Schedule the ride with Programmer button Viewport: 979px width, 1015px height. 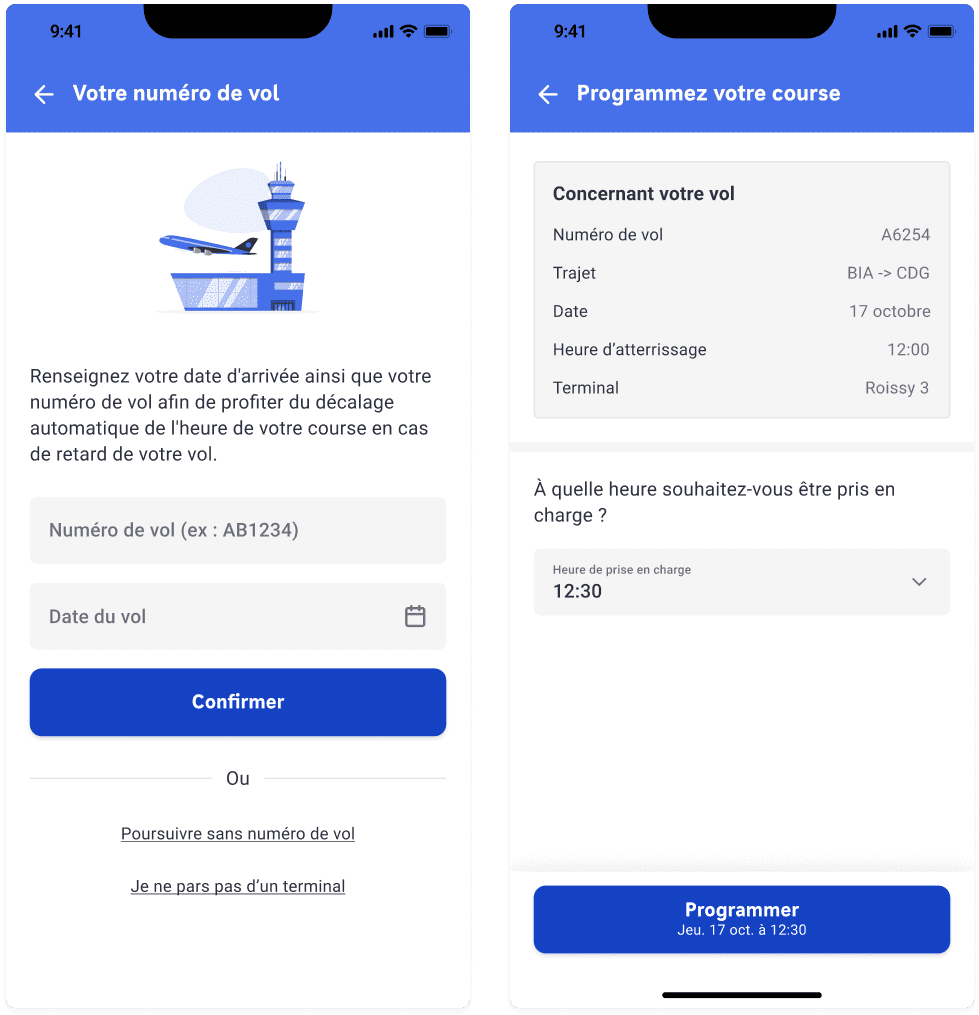(741, 919)
